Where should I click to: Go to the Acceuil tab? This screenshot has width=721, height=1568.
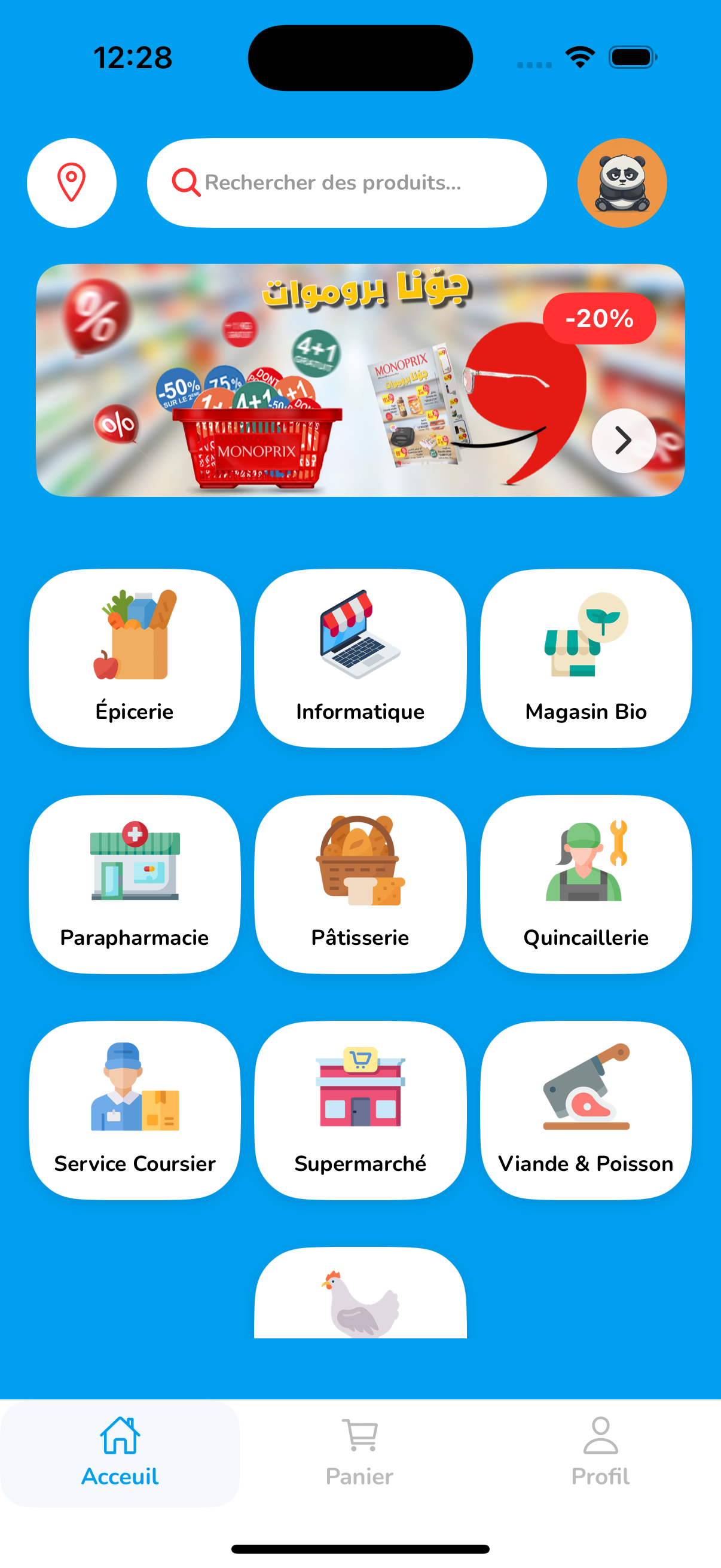click(120, 1453)
